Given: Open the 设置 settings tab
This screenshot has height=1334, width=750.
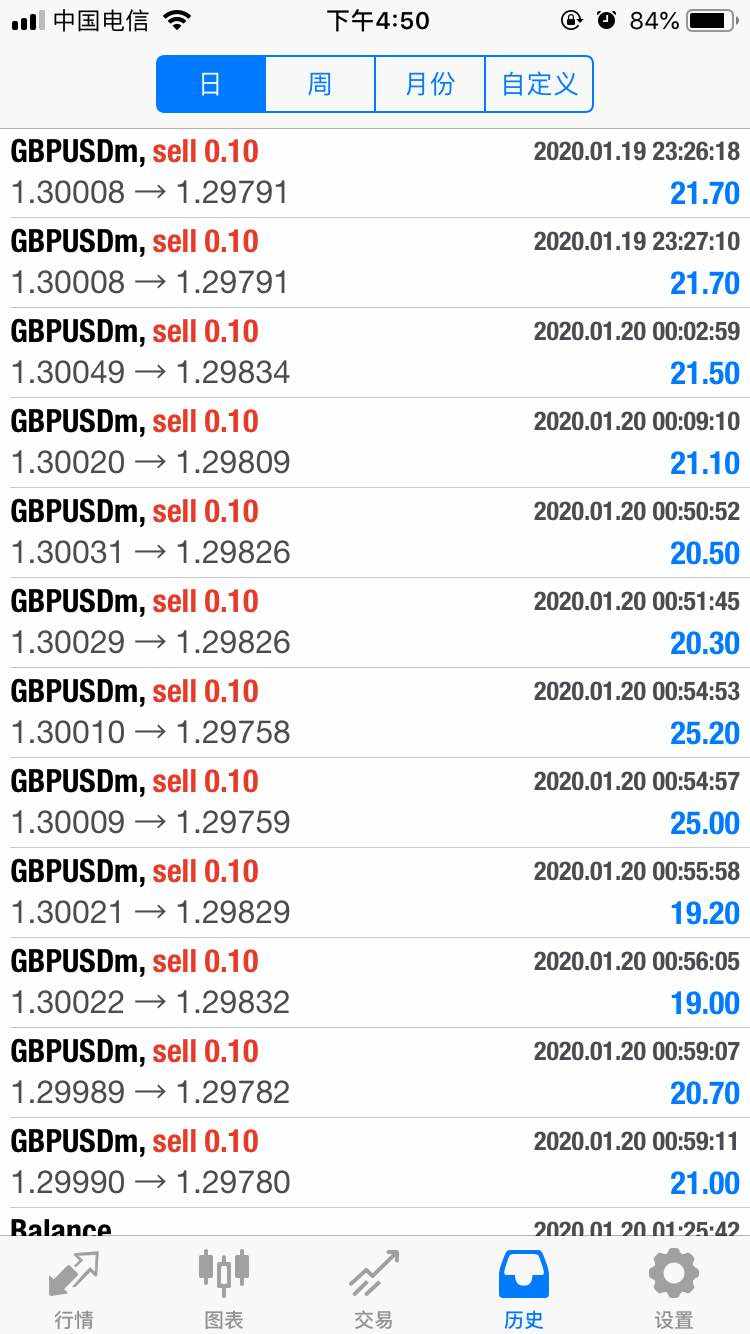Looking at the screenshot, I should click(x=674, y=1289).
